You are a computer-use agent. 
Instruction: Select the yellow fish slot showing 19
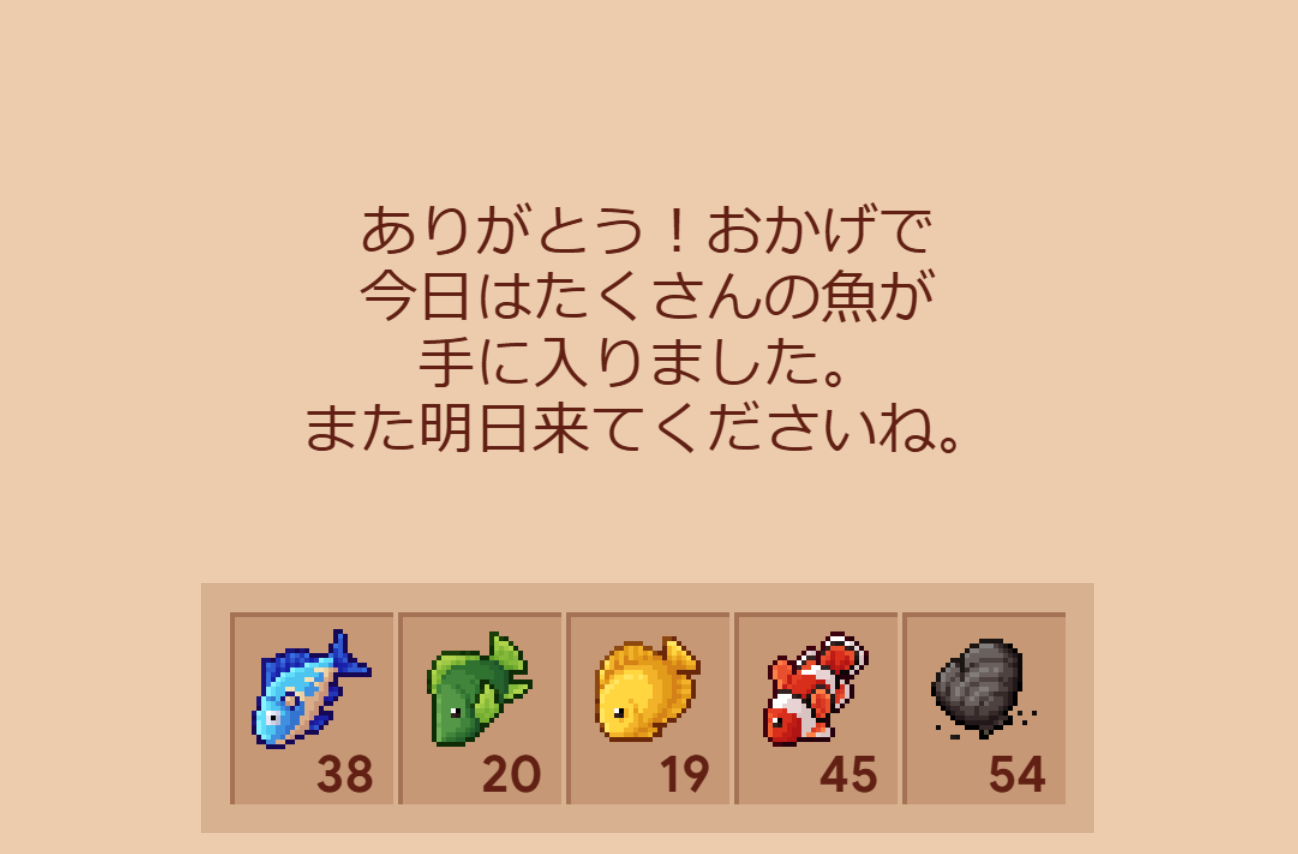[648, 707]
